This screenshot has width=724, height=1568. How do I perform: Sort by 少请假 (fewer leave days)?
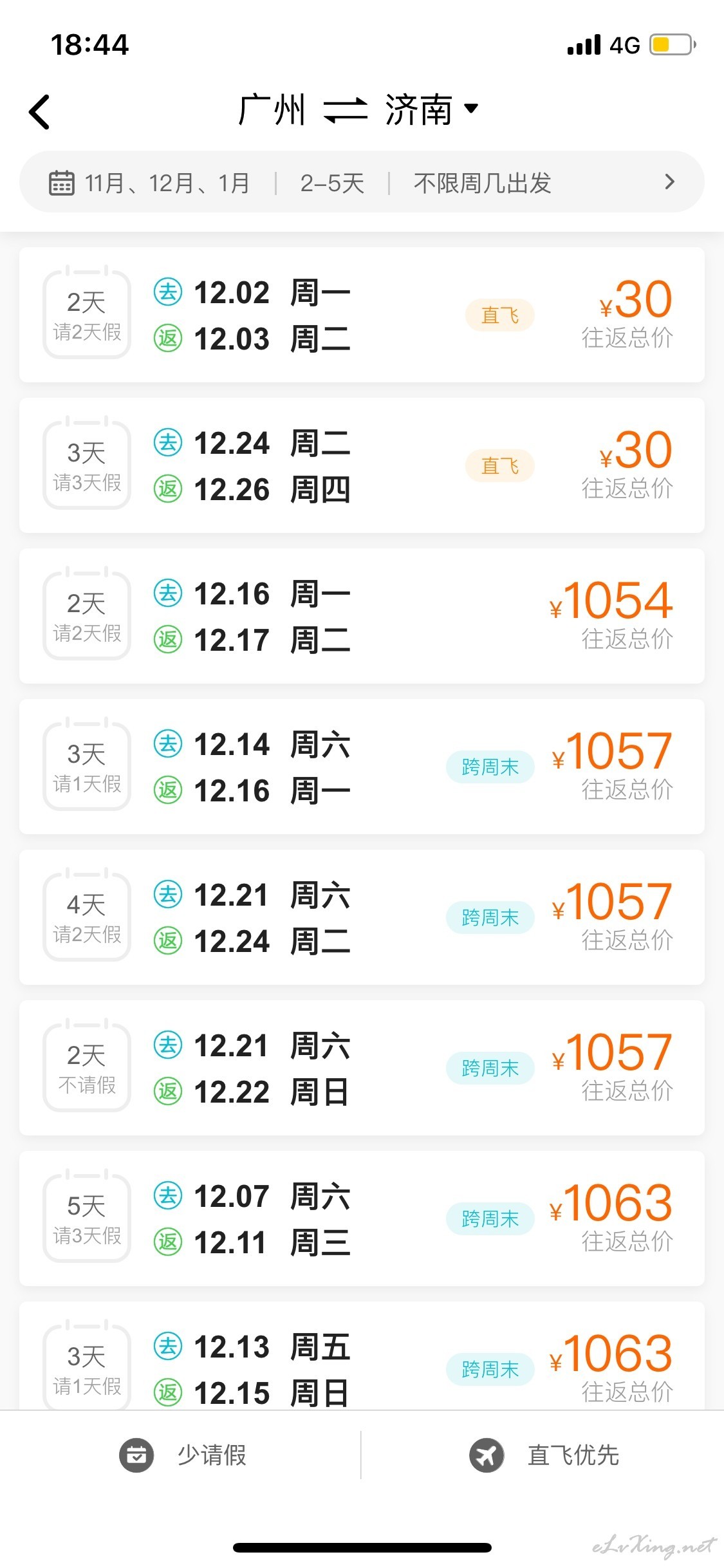click(183, 1455)
